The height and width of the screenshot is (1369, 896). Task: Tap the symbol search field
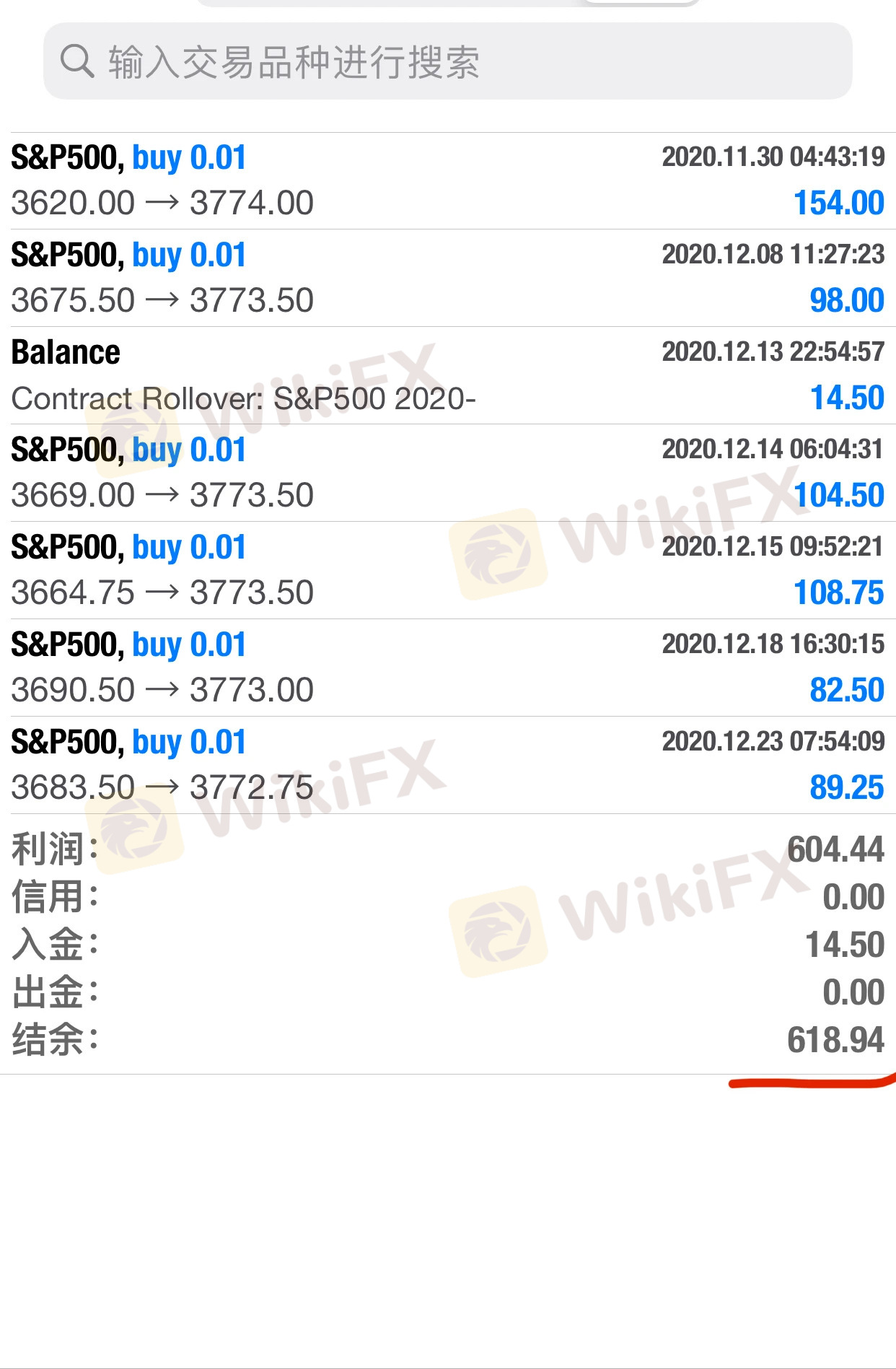[447, 61]
